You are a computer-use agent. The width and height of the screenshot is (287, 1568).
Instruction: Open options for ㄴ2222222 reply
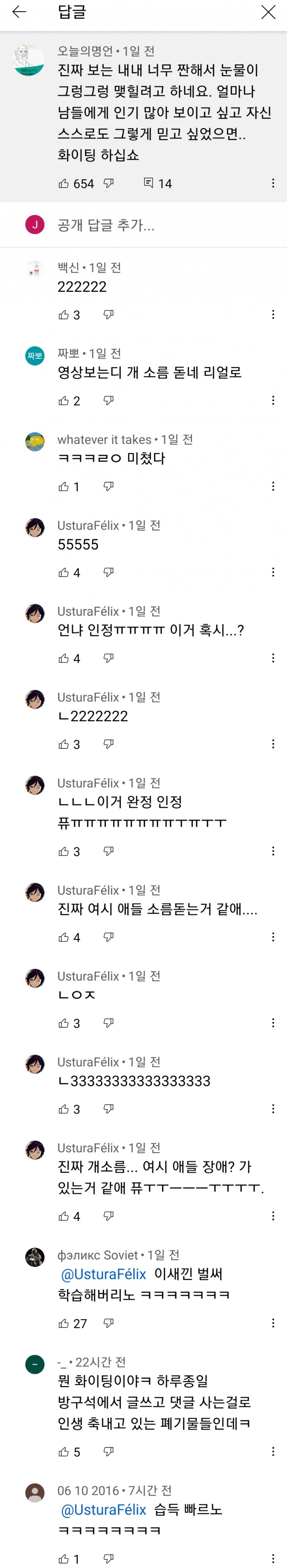tap(272, 744)
